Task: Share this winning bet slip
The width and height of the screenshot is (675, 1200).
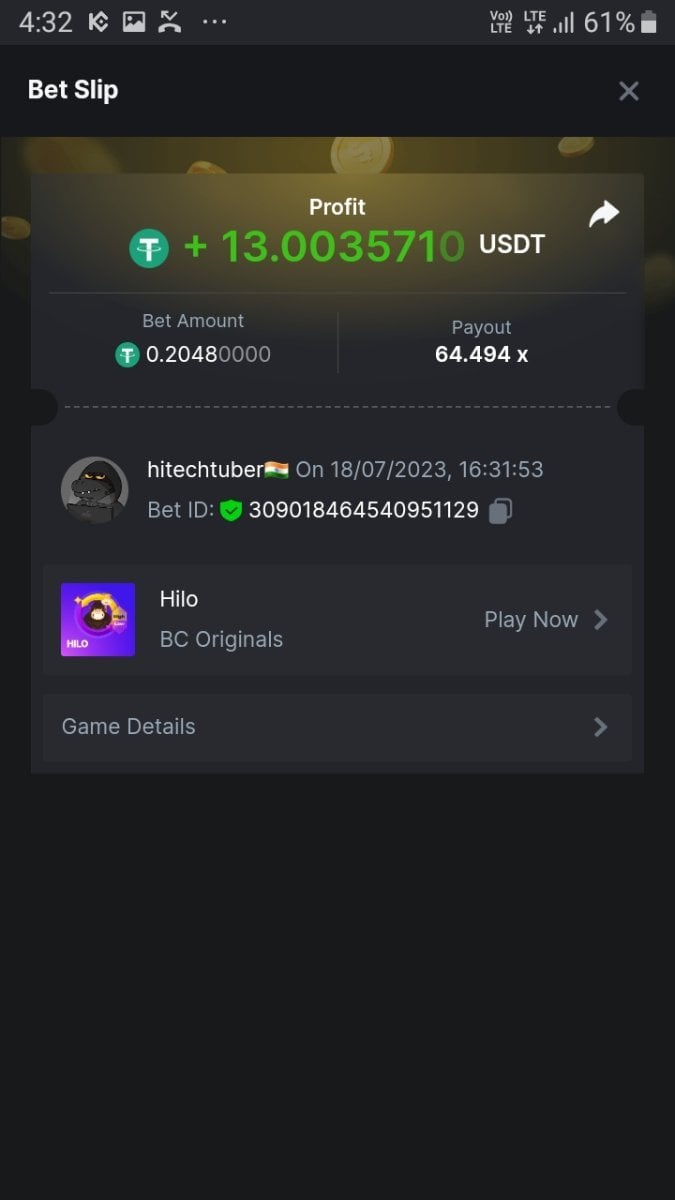Action: pos(603,213)
